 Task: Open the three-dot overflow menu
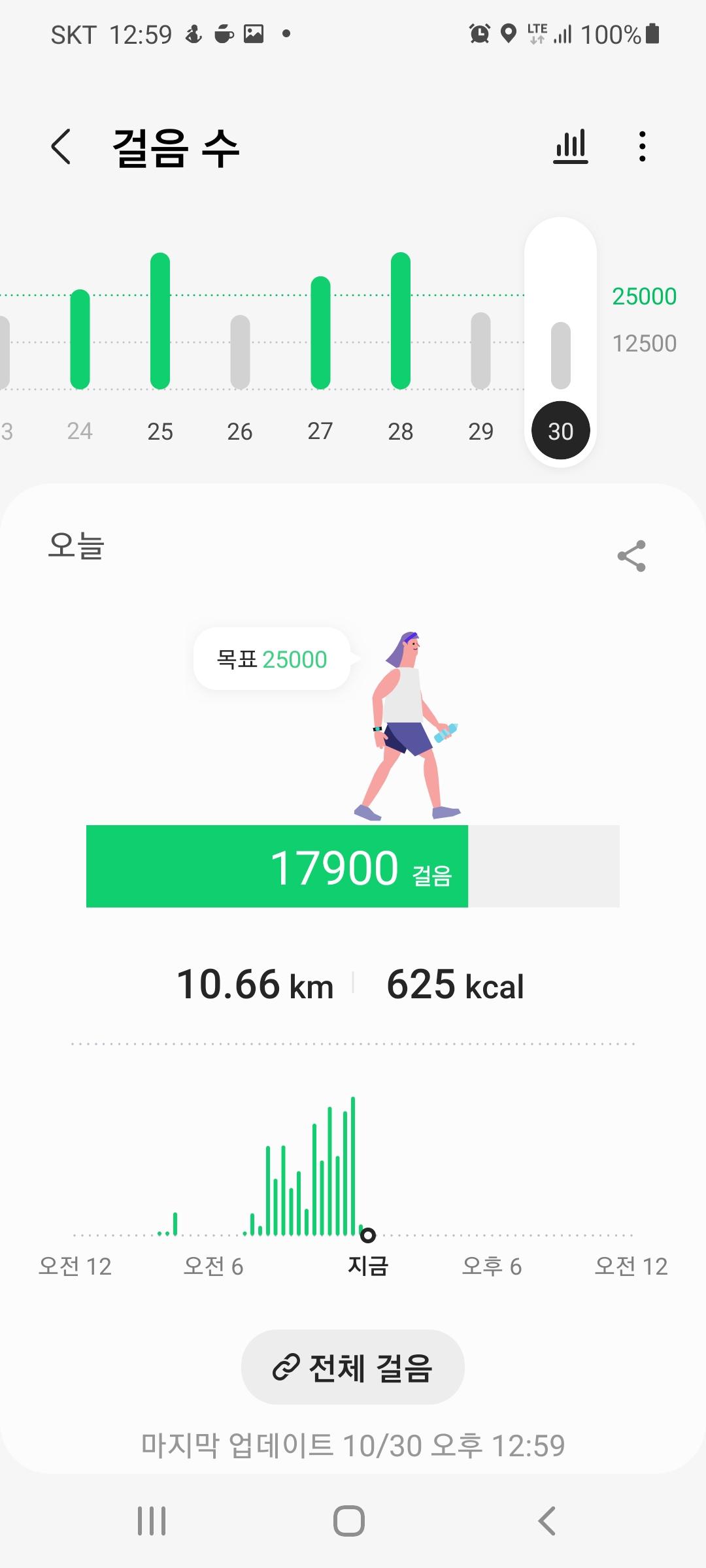[x=643, y=146]
